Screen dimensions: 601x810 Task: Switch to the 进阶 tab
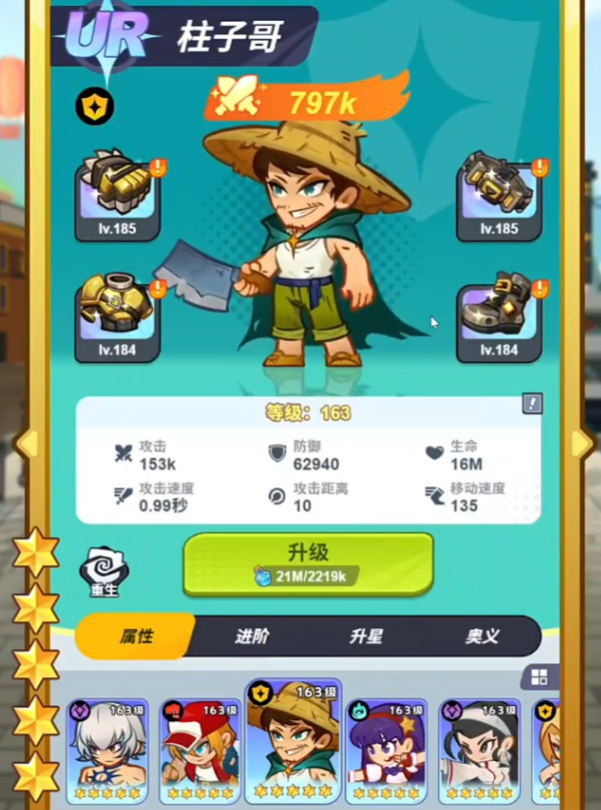252,636
